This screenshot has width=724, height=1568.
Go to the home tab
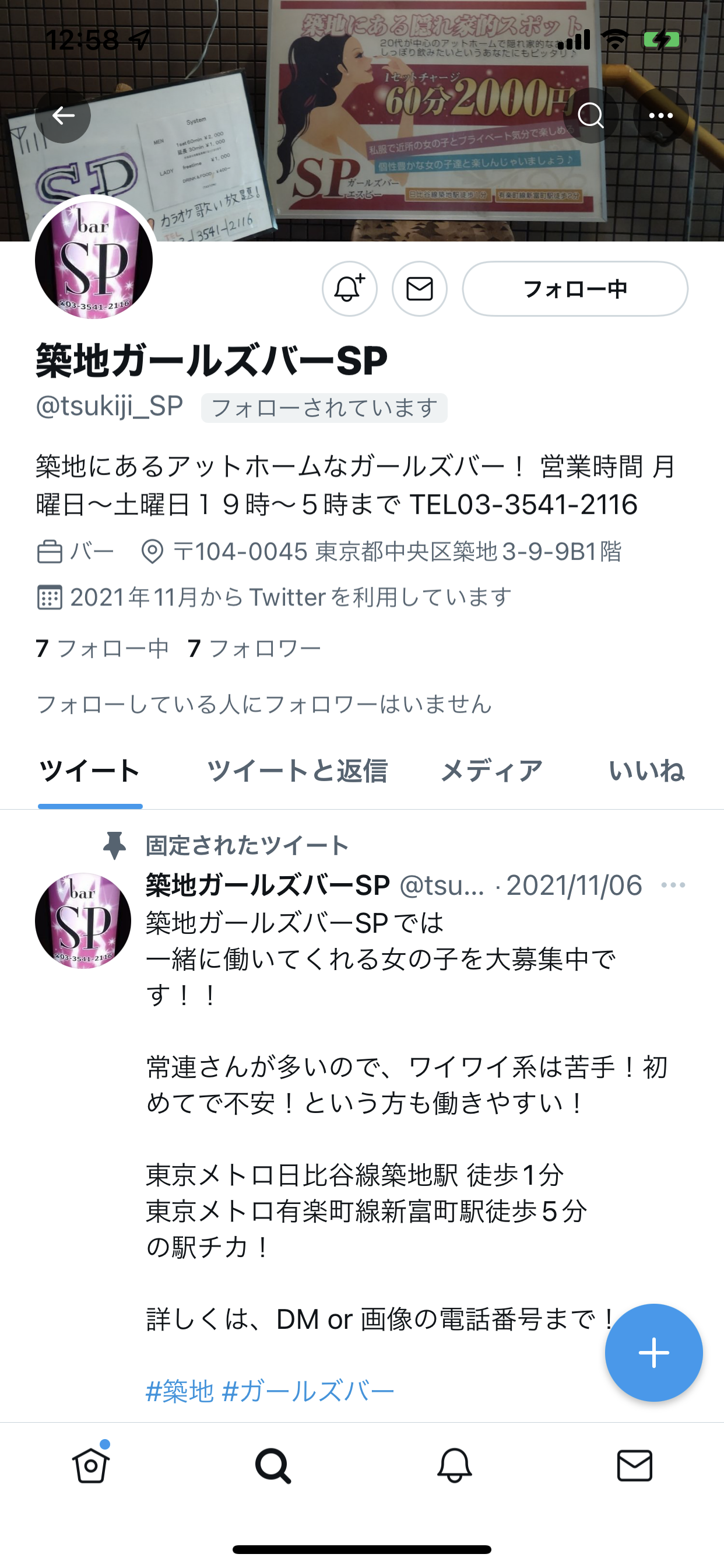(91, 1465)
